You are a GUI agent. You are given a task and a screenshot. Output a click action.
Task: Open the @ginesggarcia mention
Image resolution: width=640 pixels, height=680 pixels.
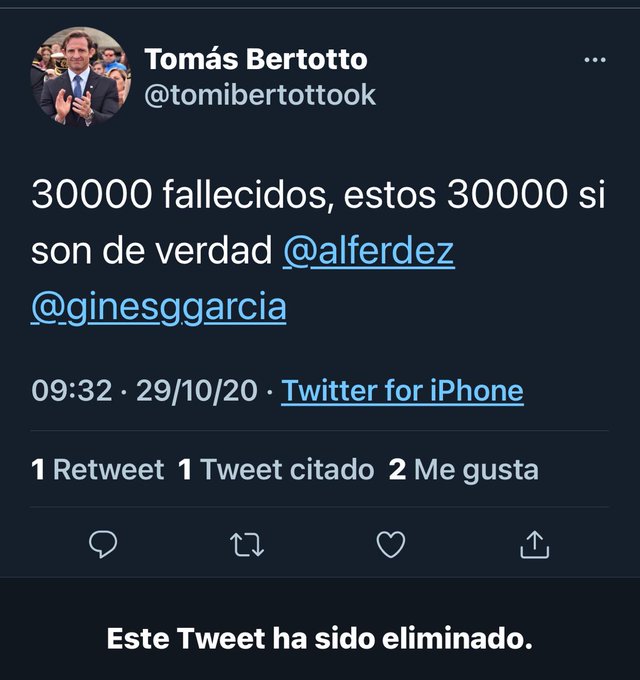[x=158, y=307]
